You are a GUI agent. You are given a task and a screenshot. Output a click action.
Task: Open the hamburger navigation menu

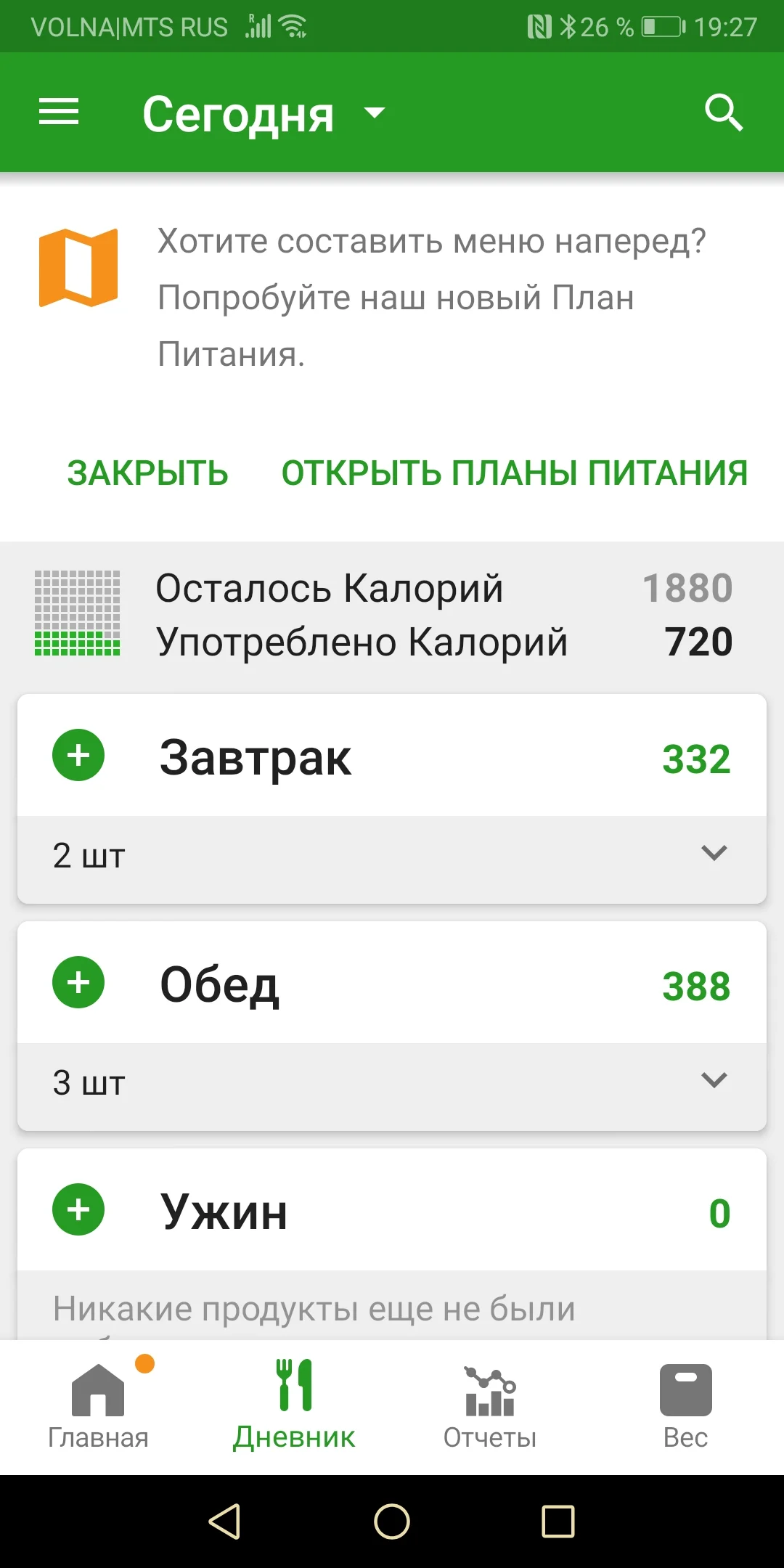[59, 113]
